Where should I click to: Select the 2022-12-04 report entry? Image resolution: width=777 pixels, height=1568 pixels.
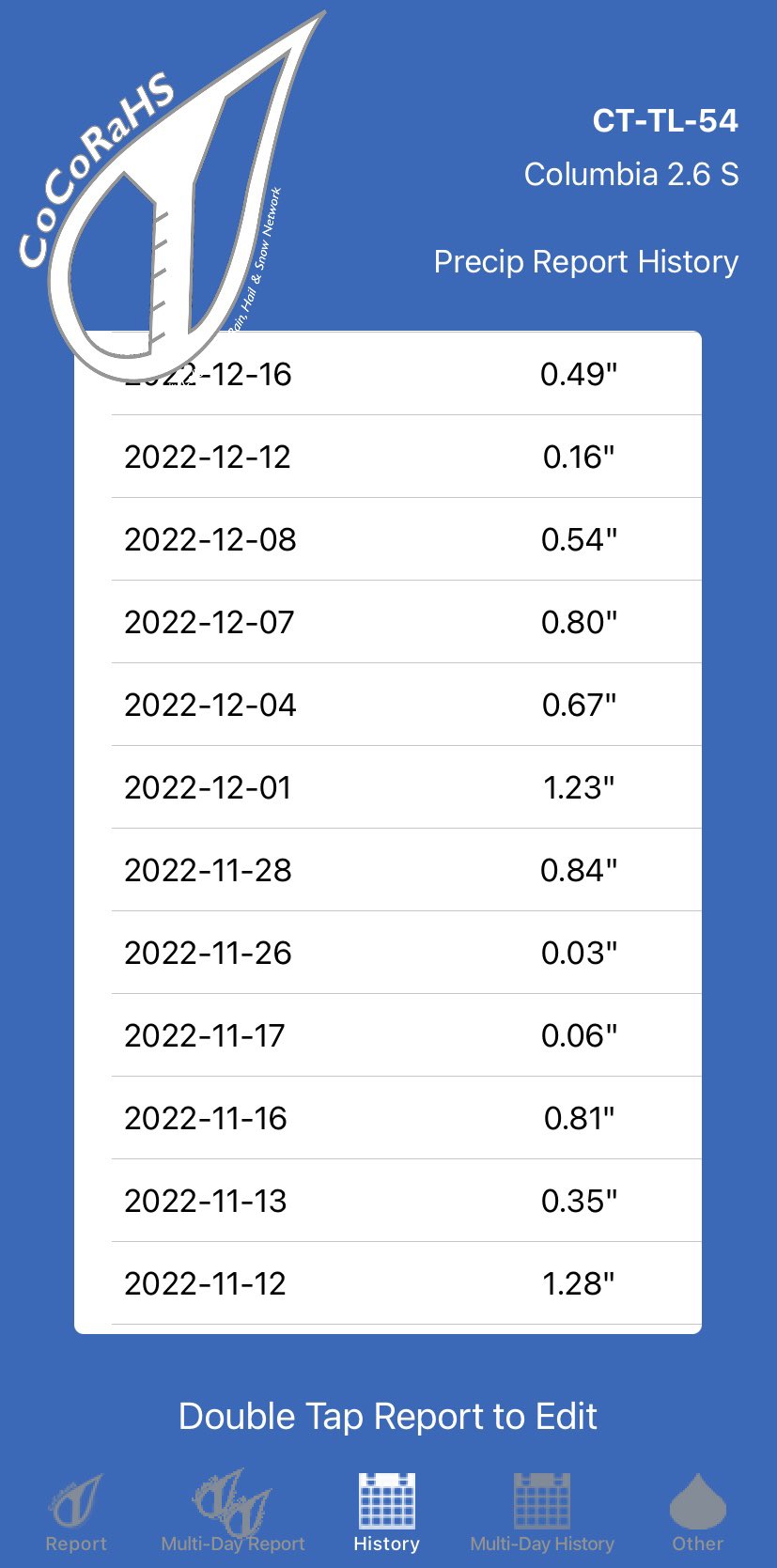point(388,705)
